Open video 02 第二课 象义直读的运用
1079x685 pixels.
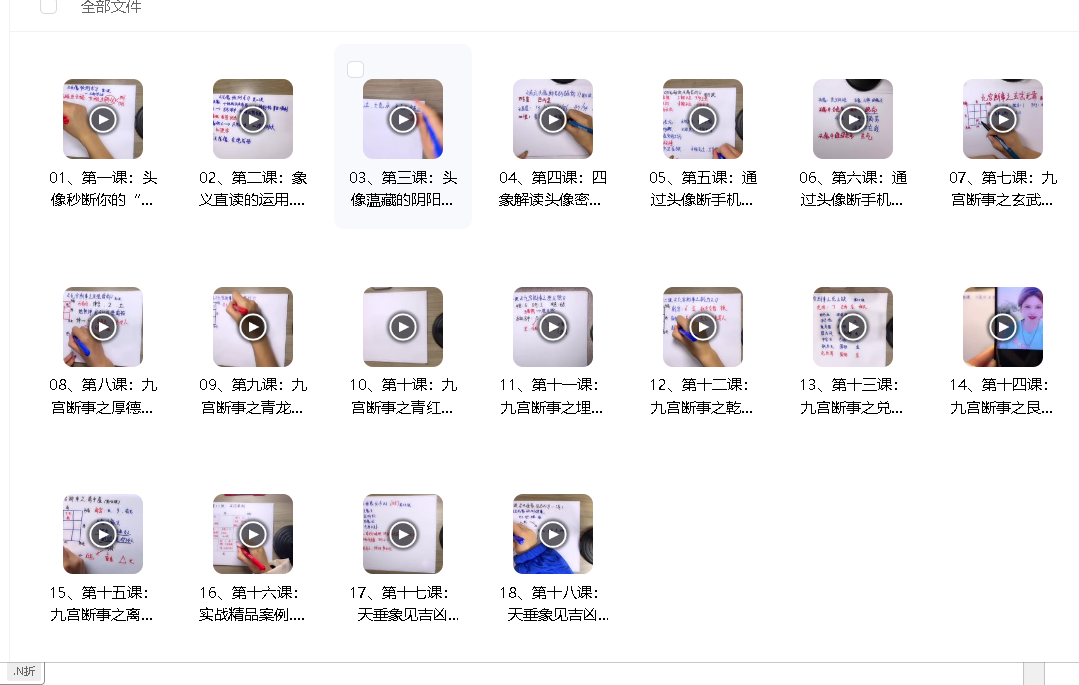pos(253,119)
